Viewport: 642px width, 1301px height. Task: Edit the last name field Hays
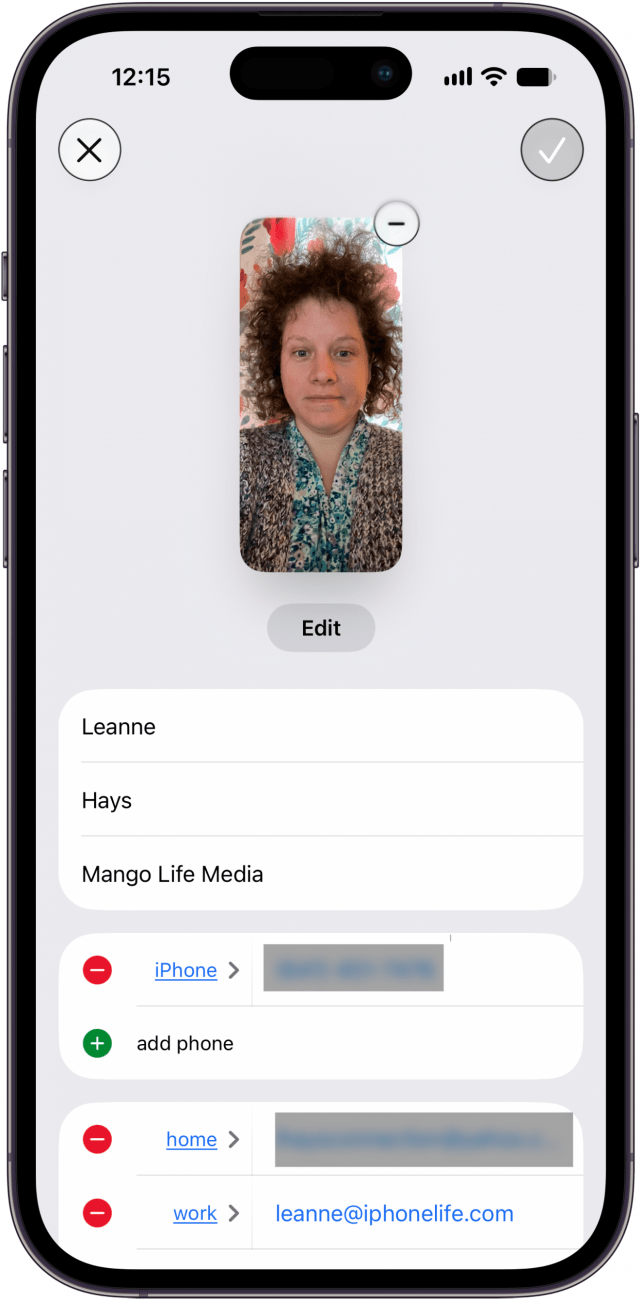[x=321, y=800]
